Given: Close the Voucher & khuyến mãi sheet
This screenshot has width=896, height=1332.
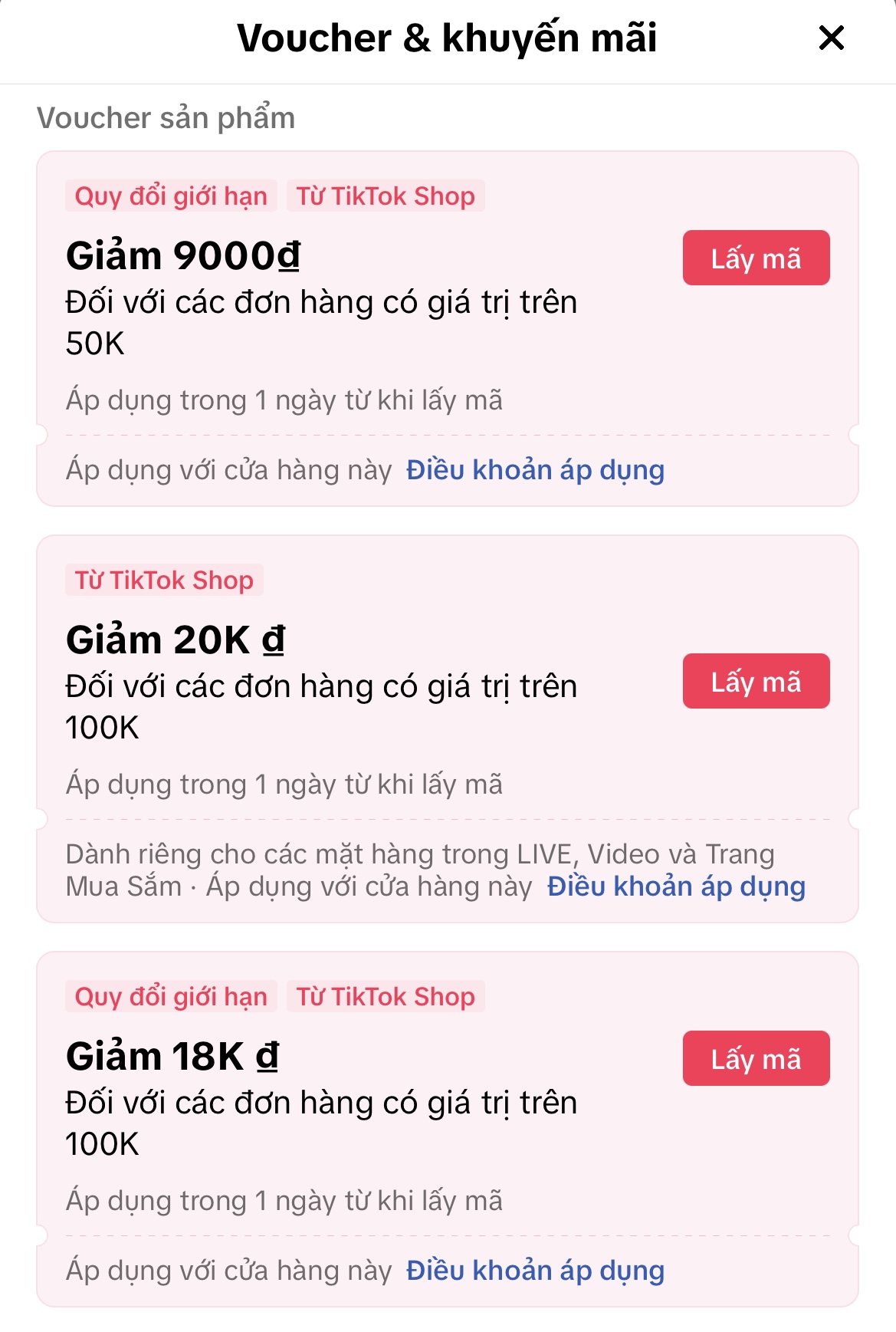Looking at the screenshot, I should (831, 38).
